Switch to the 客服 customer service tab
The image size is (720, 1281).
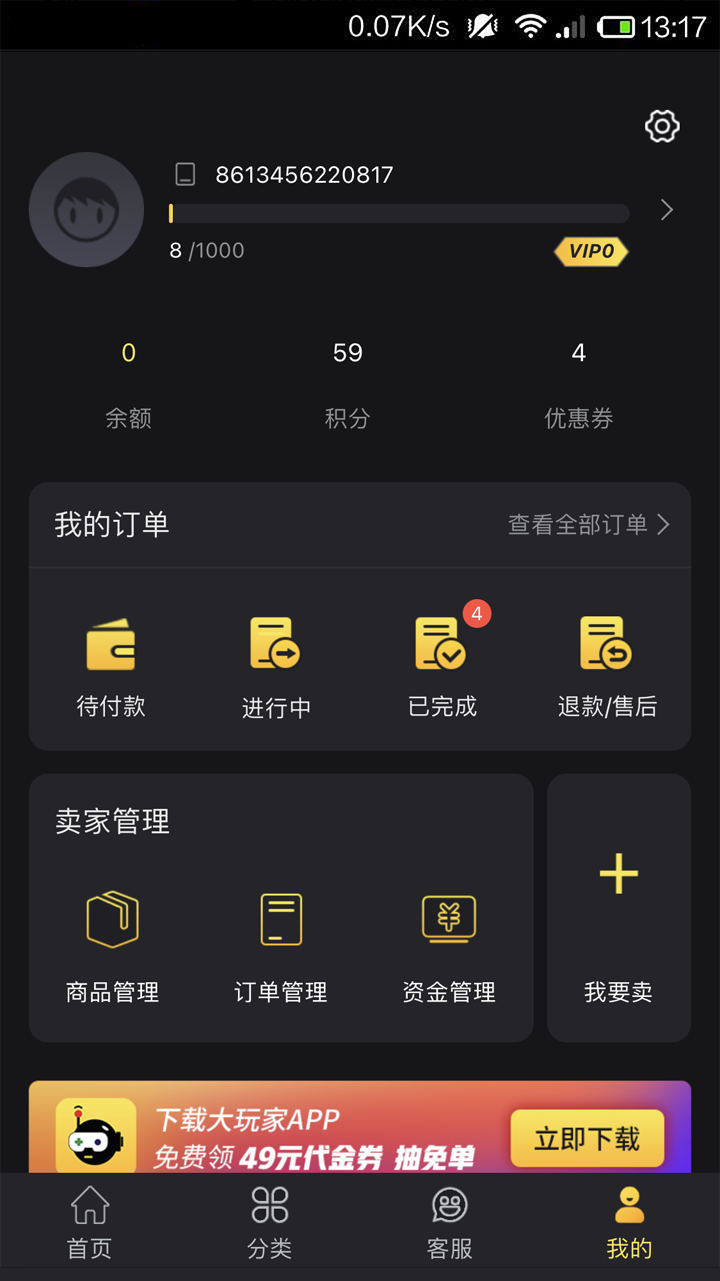pos(450,1223)
